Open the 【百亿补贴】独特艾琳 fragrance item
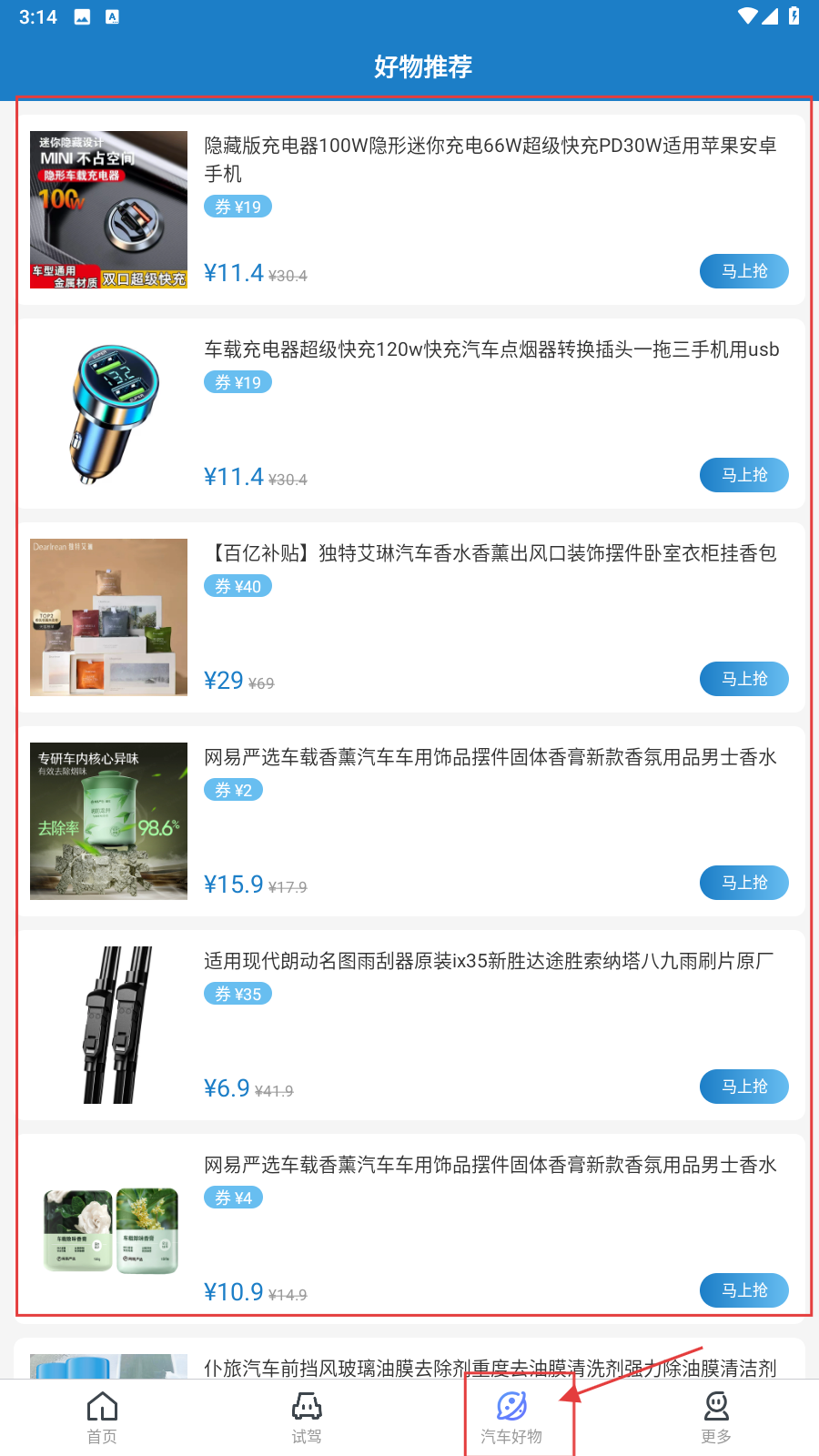Image resolution: width=819 pixels, height=1456 pixels. 491,553
